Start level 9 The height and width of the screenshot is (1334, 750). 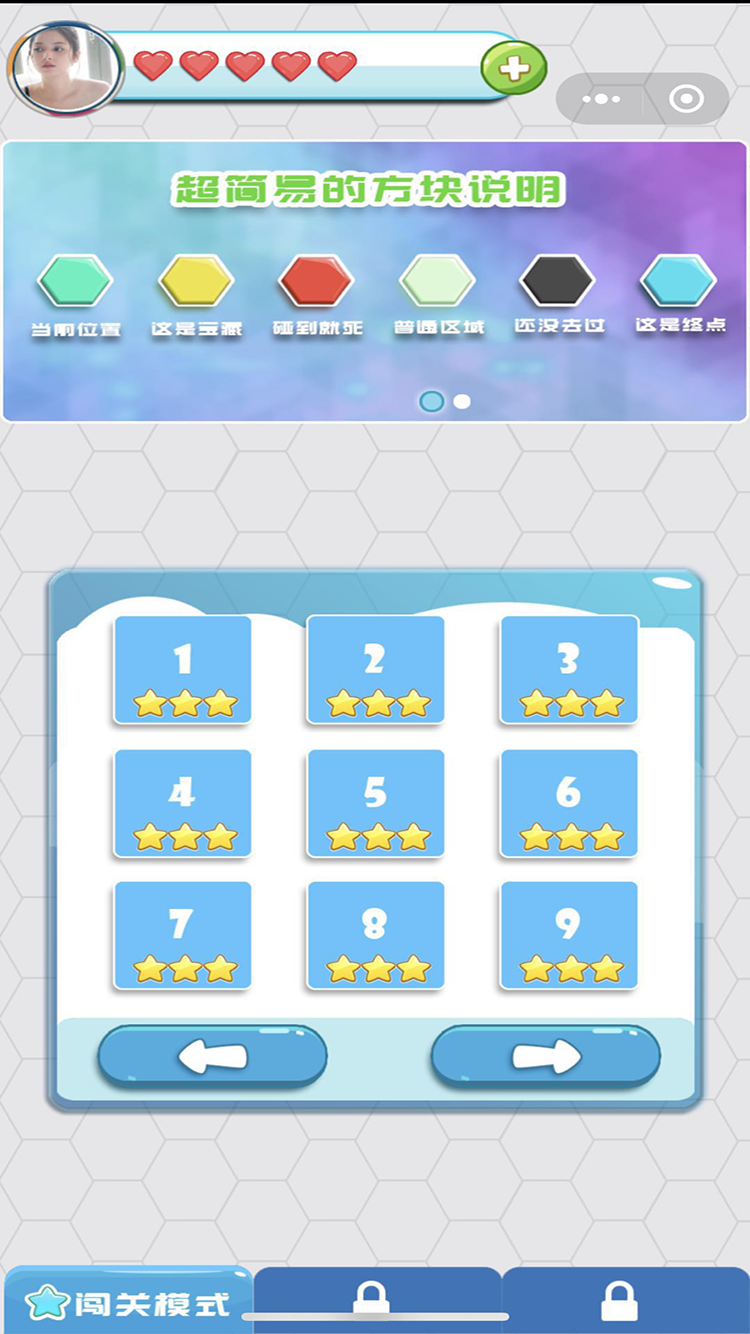click(568, 935)
